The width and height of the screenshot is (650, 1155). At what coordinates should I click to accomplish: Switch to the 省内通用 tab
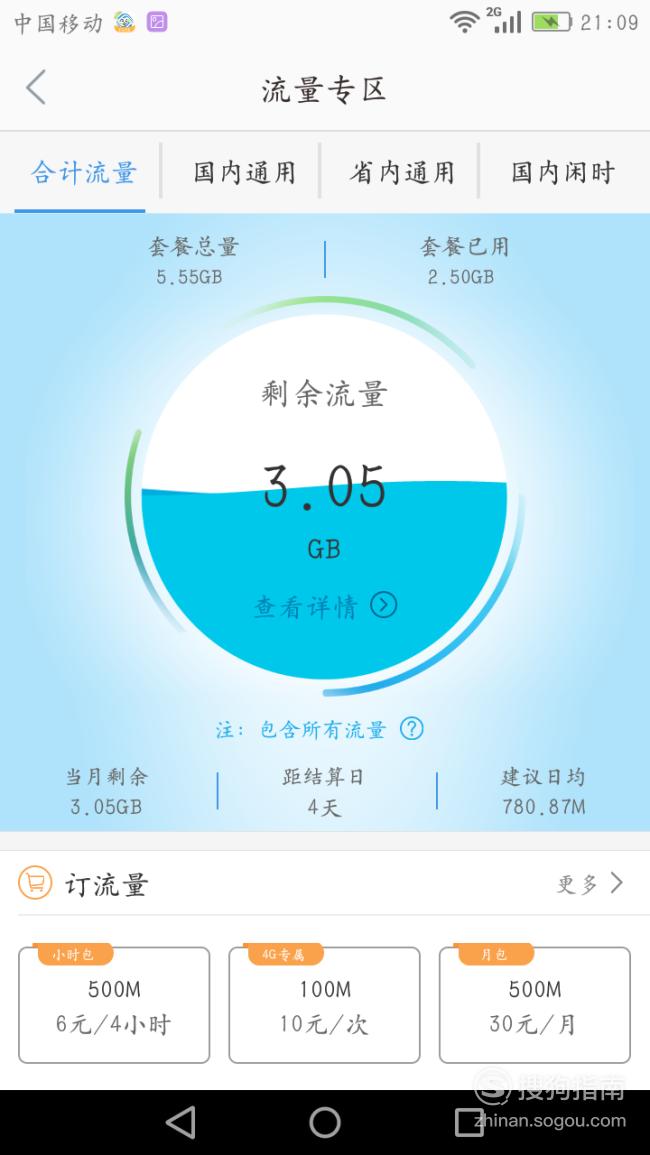point(402,173)
